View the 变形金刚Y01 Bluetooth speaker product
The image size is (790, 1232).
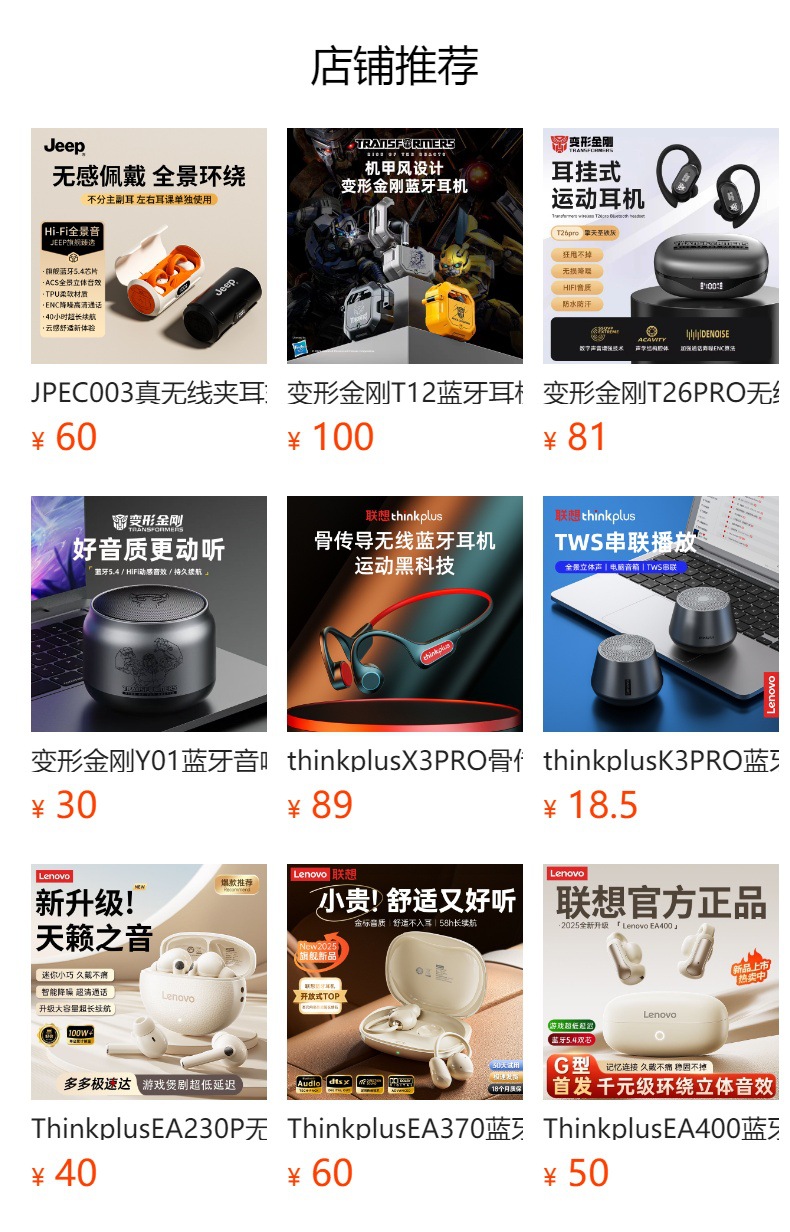pos(149,614)
